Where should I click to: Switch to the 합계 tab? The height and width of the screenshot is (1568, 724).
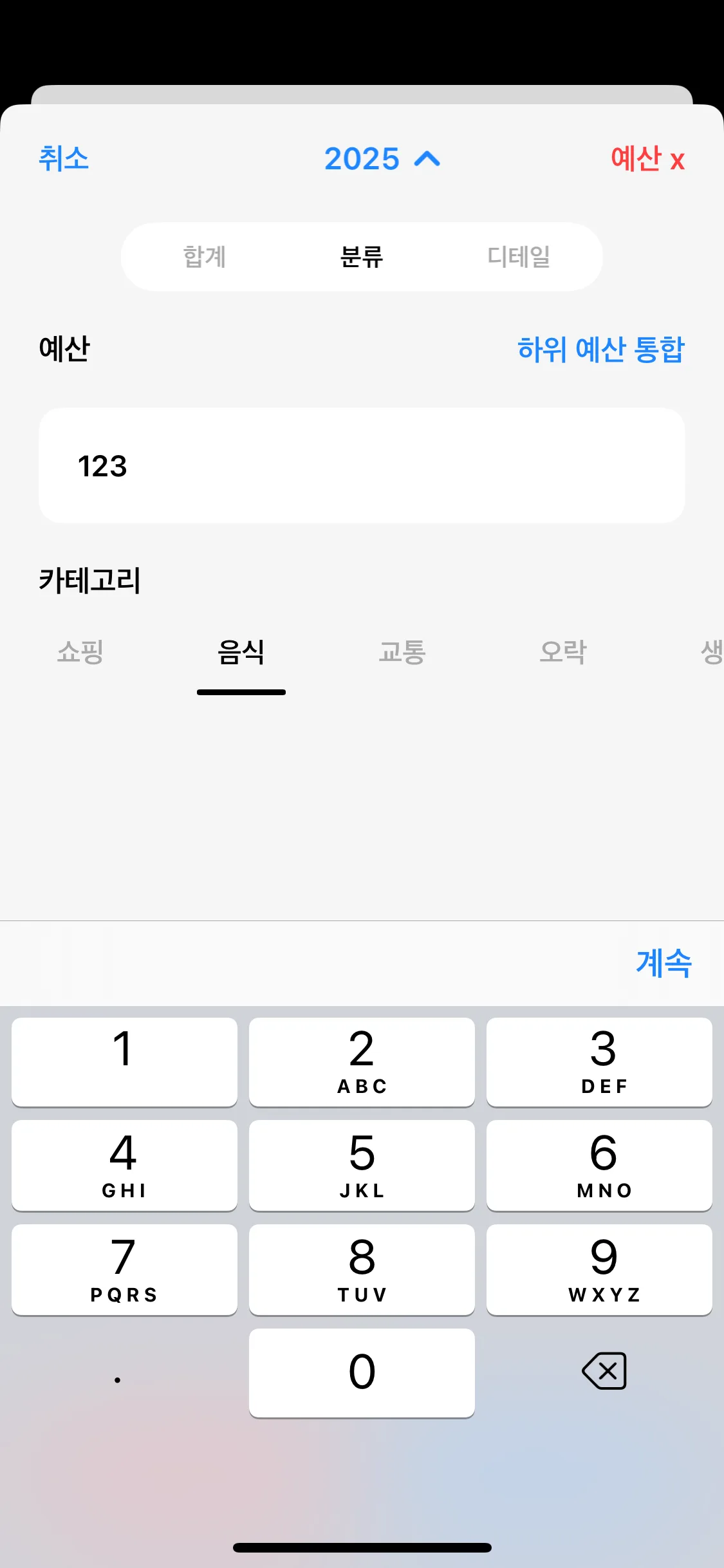[x=204, y=256]
